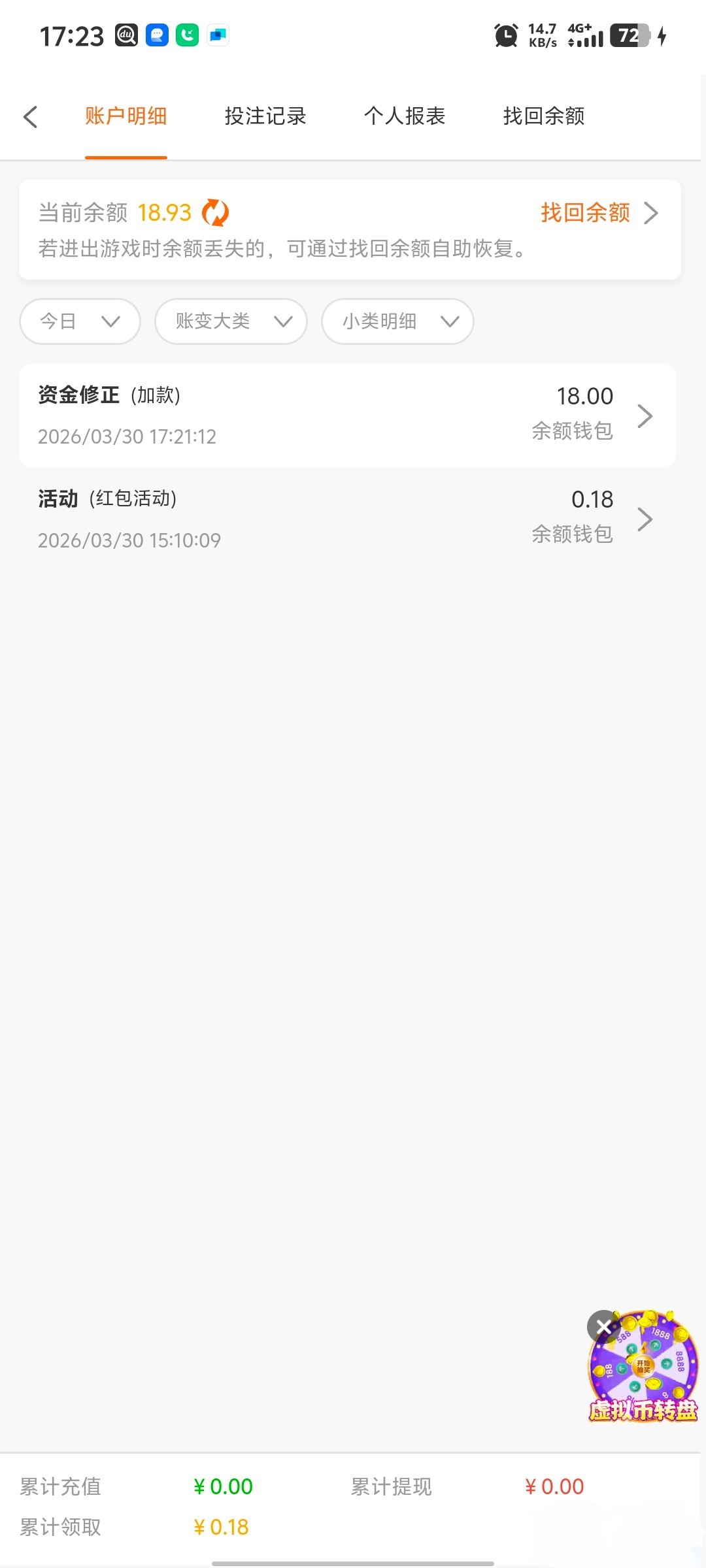Screen dimensions: 706x1568
Task: Go back using the top-left arrow
Action: (x=30, y=117)
